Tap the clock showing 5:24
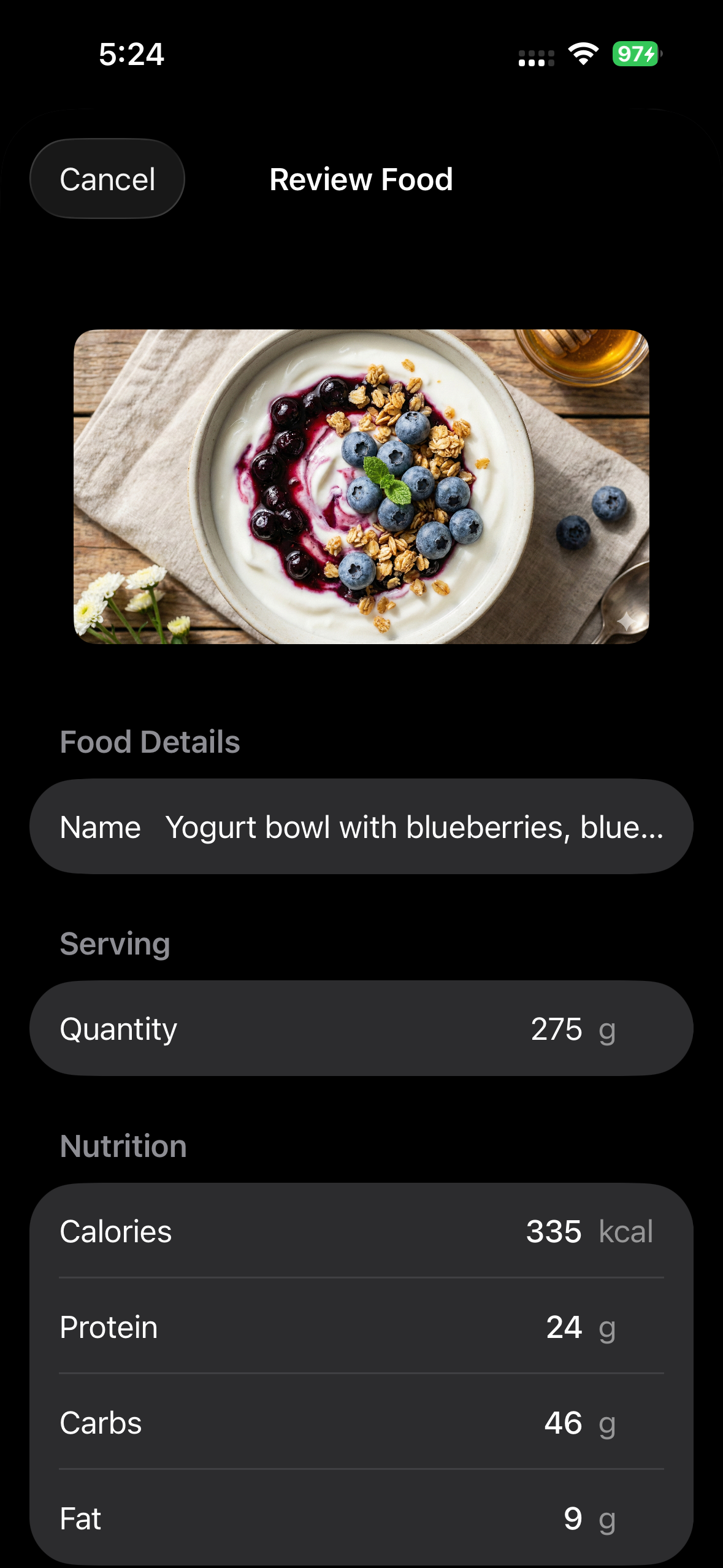This screenshot has height=1568, width=723. (129, 55)
